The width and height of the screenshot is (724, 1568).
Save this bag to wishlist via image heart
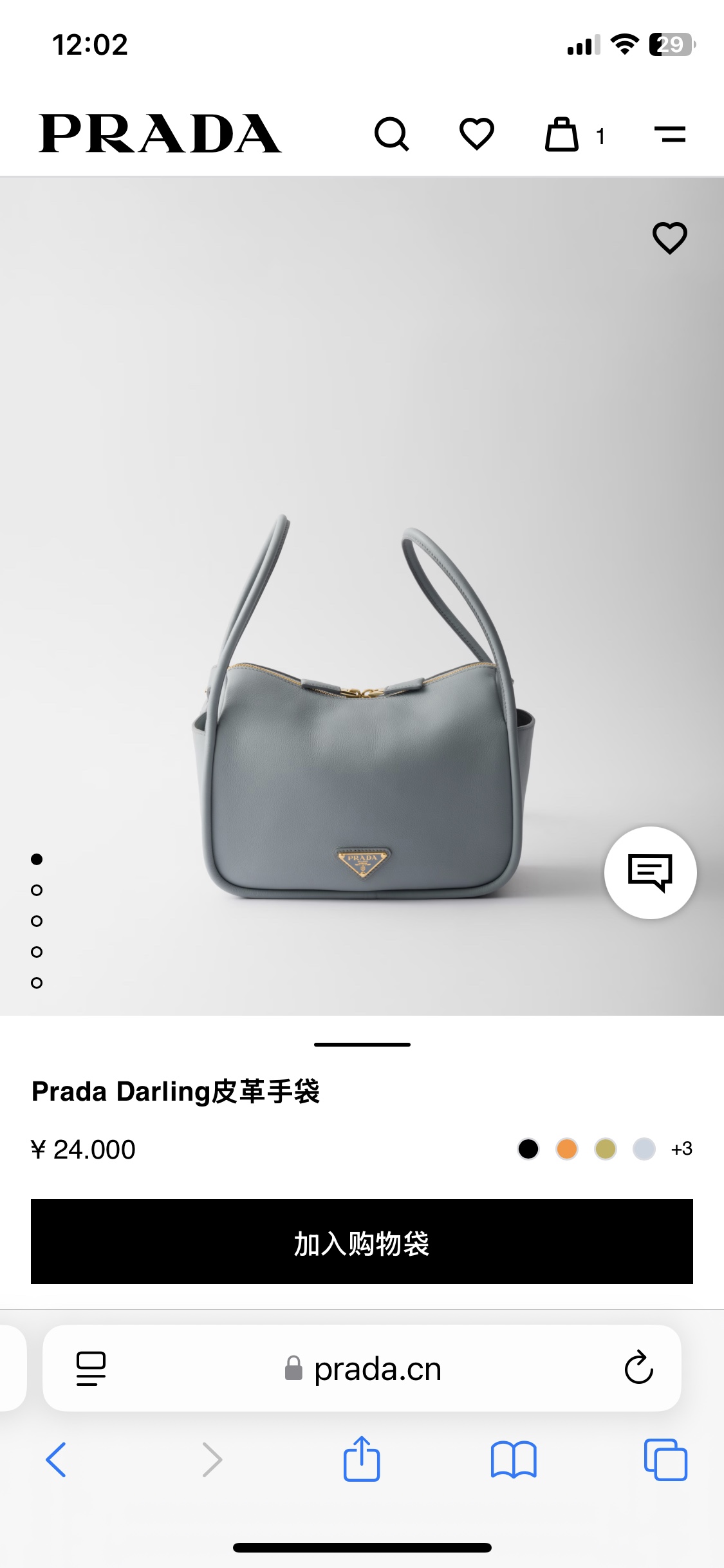point(670,238)
